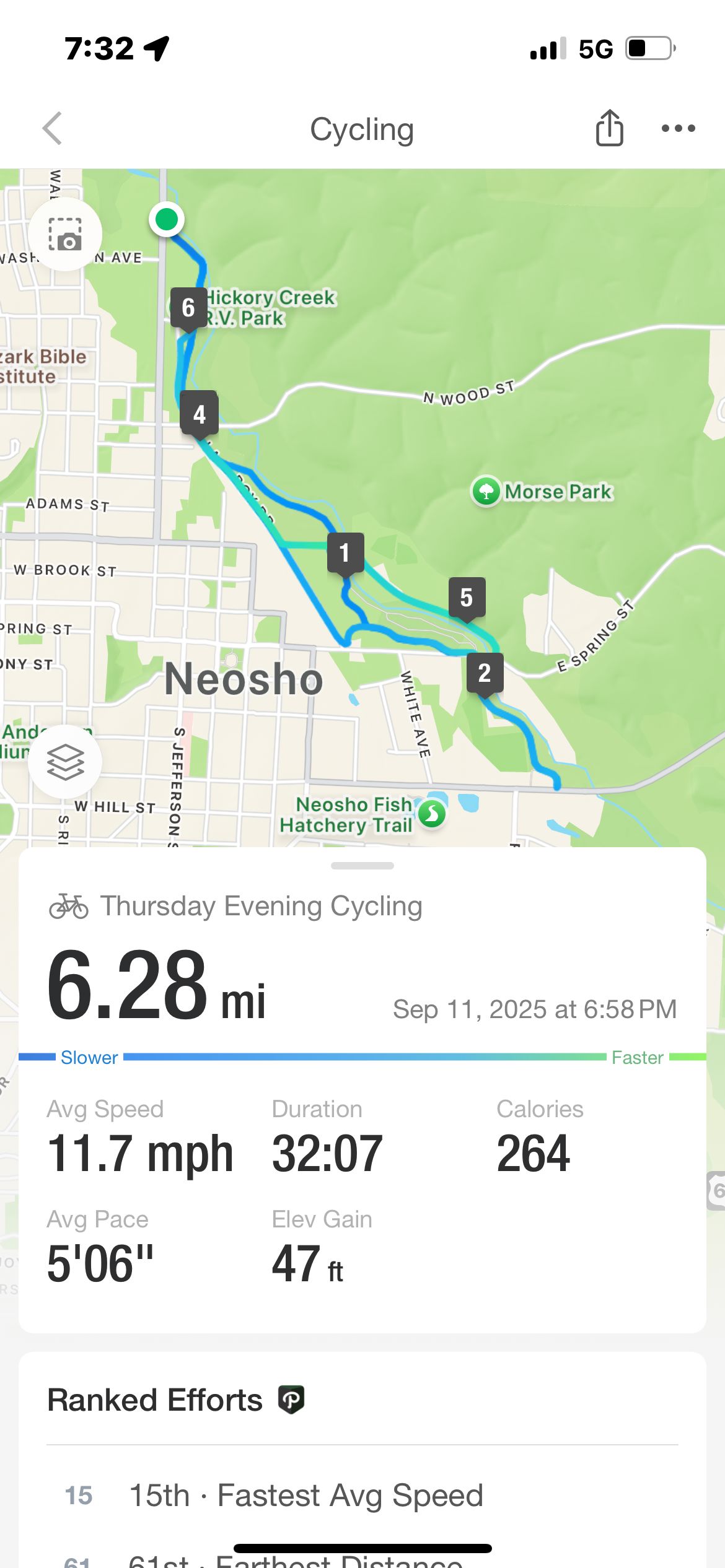Open the 15th Fastest Avg Speed ranked effort
This screenshot has height=1568, width=725.
[x=362, y=1496]
